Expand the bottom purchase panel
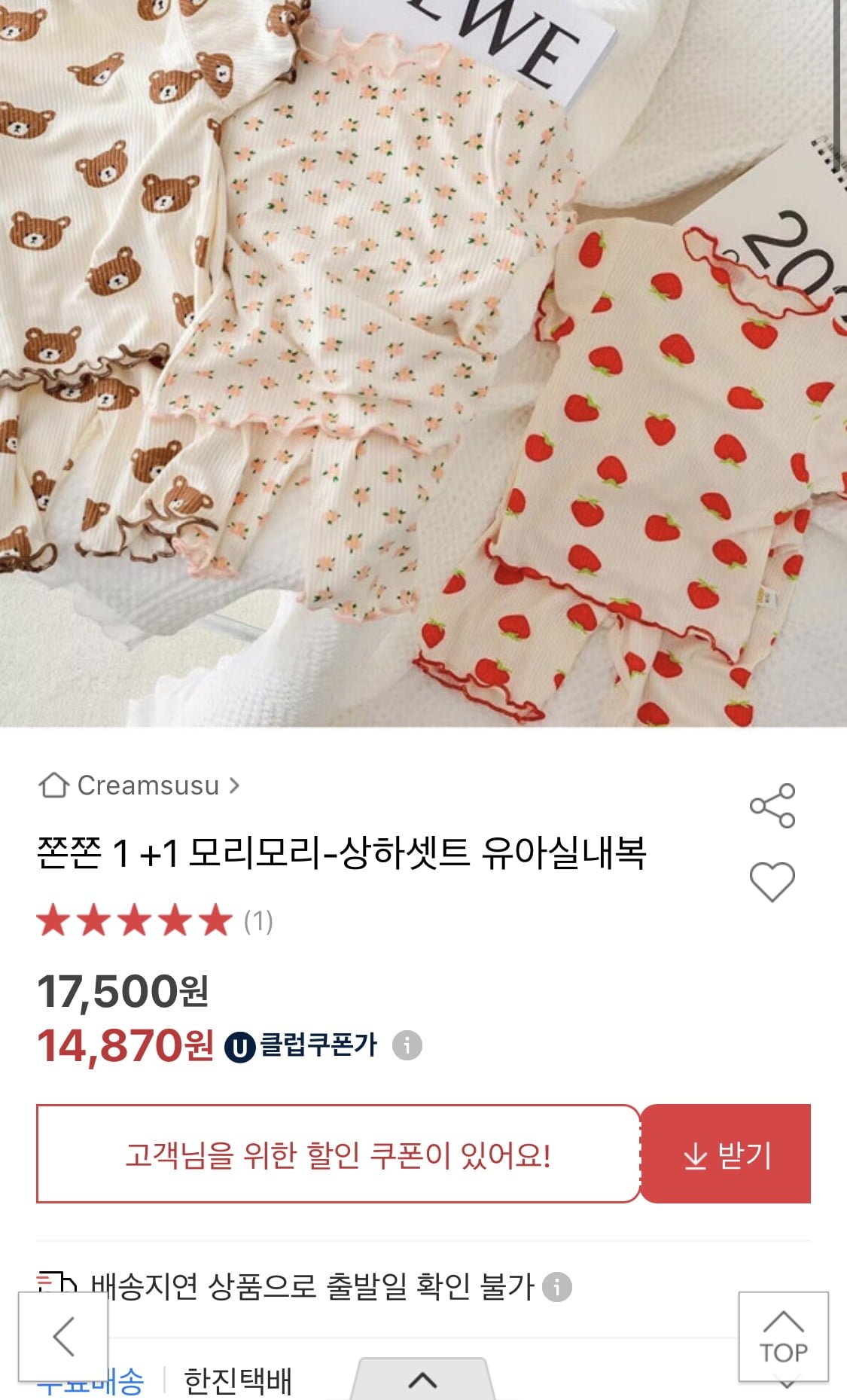Screen dimensions: 847x1400 [x=422, y=1380]
